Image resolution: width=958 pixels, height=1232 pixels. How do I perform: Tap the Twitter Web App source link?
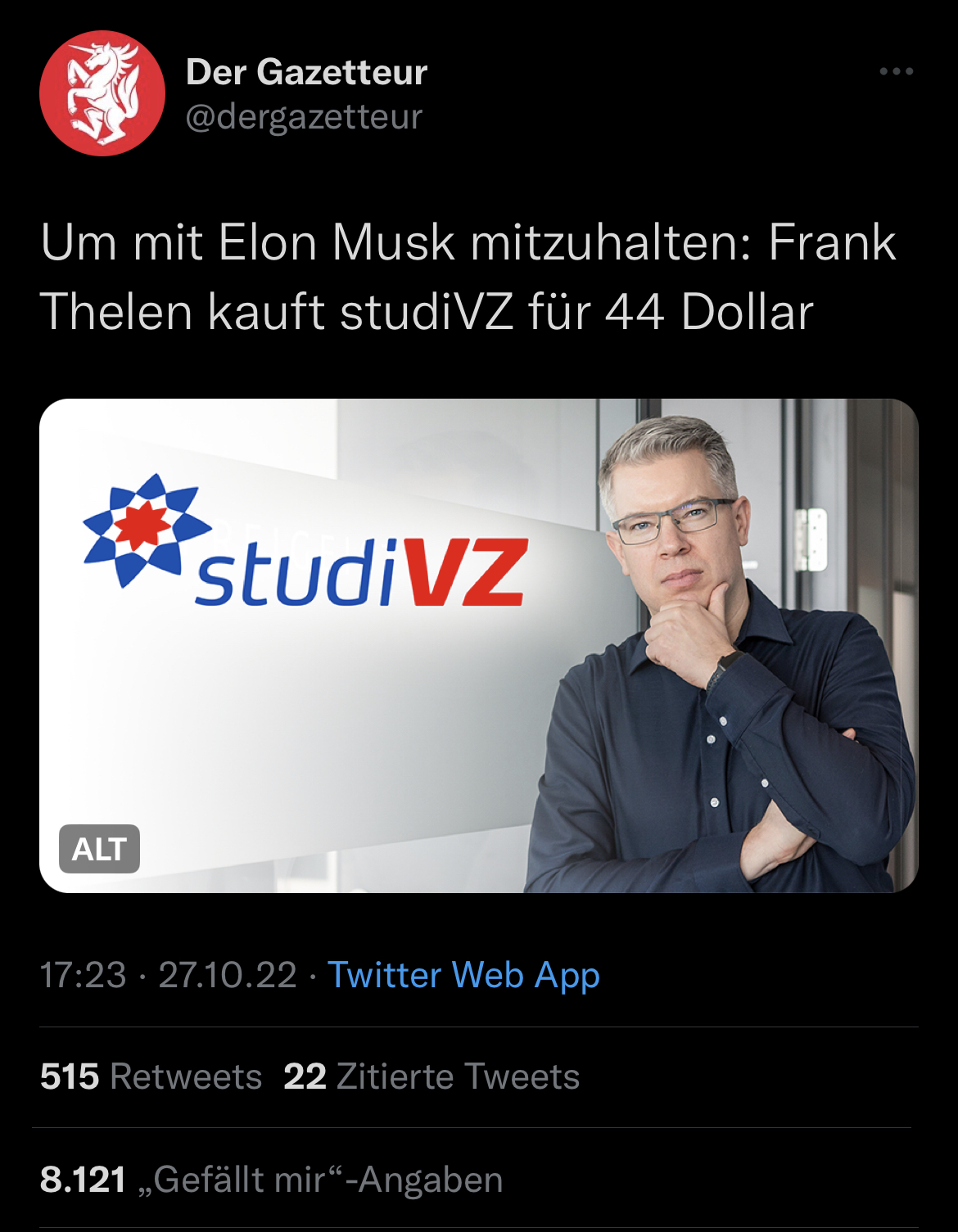(463, 975)
